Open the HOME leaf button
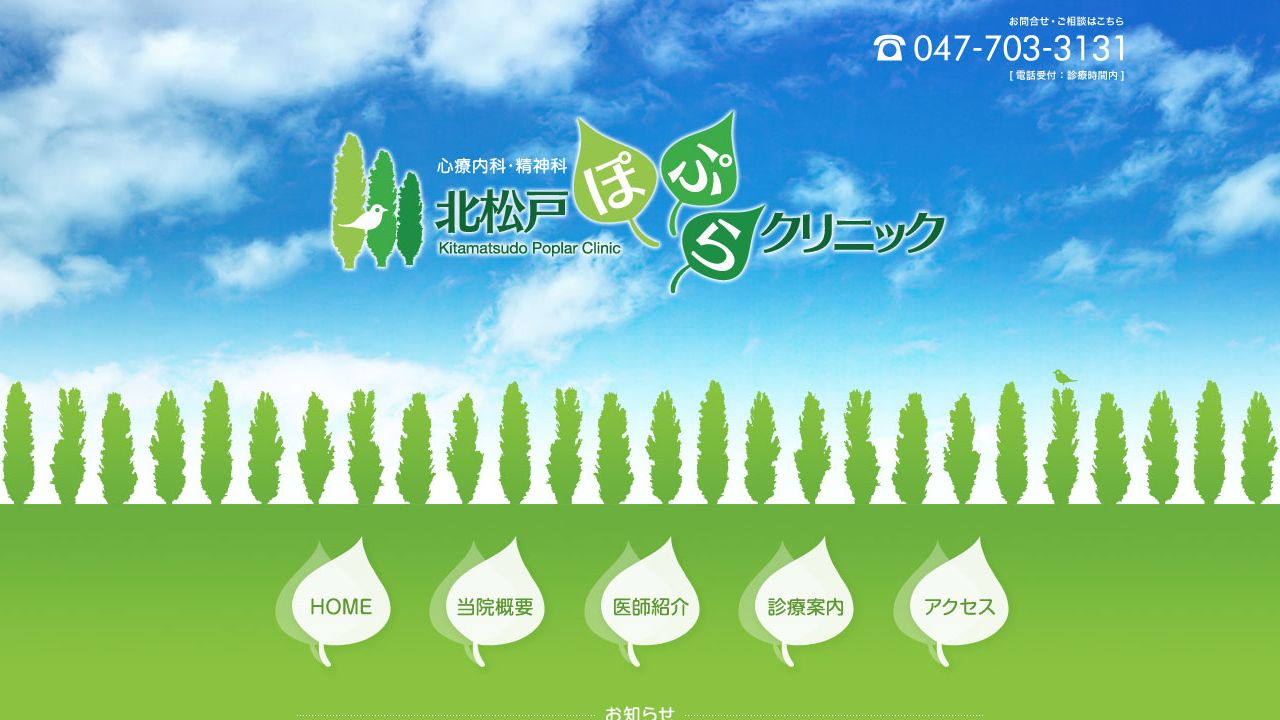Screen dimensions: 1280x720 [341, 606]
